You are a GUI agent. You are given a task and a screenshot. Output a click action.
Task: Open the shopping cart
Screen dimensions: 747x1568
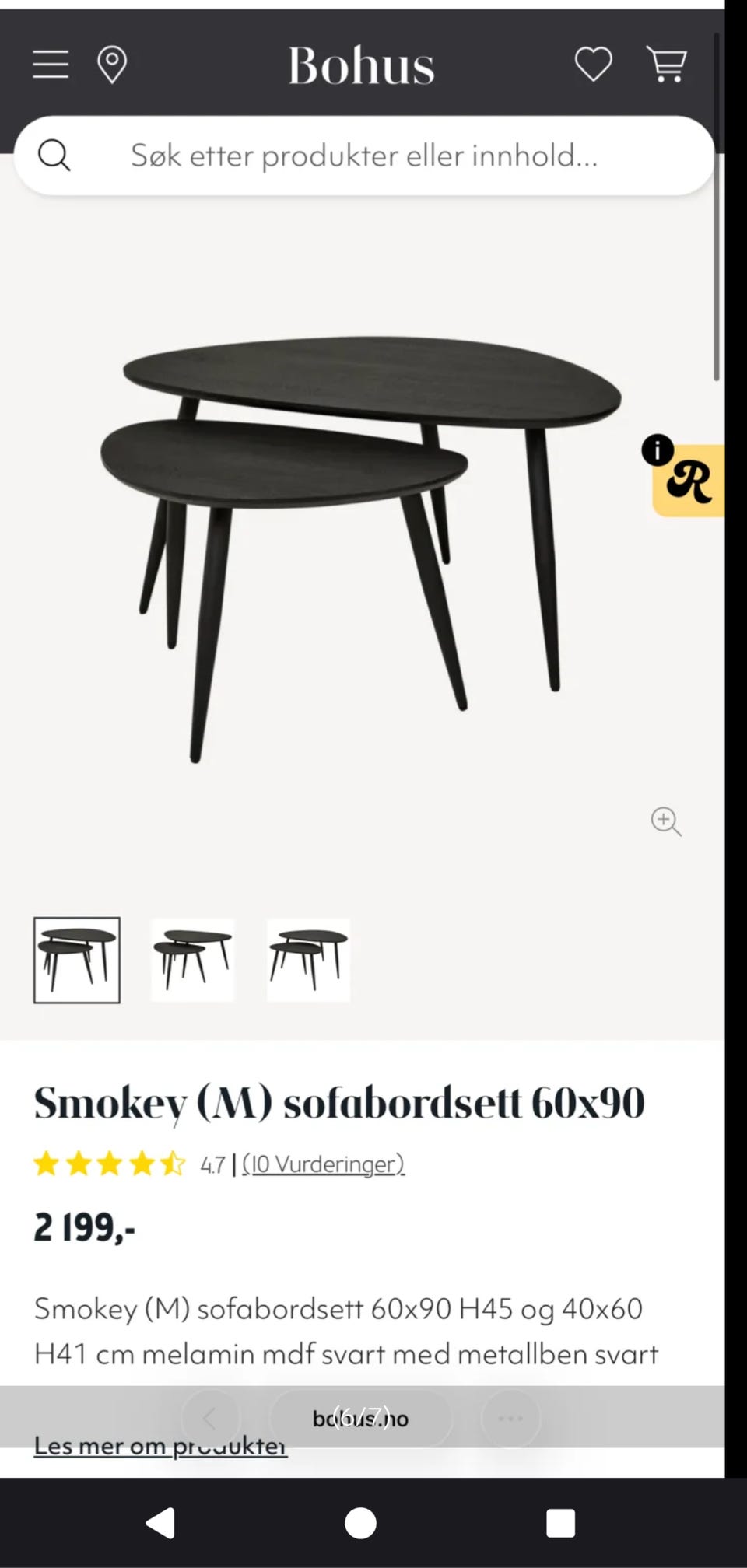668,65
